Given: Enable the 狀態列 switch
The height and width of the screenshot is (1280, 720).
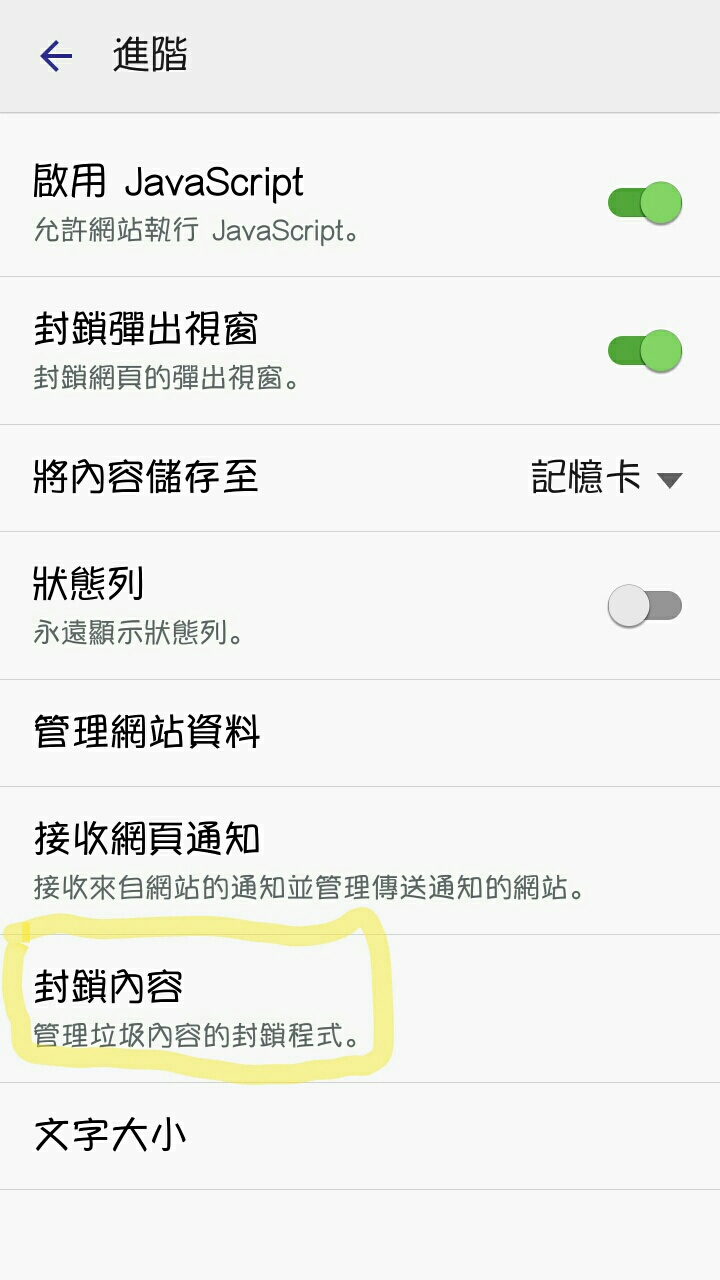Looking at the screenshot, I should click(x=644, y=606).
